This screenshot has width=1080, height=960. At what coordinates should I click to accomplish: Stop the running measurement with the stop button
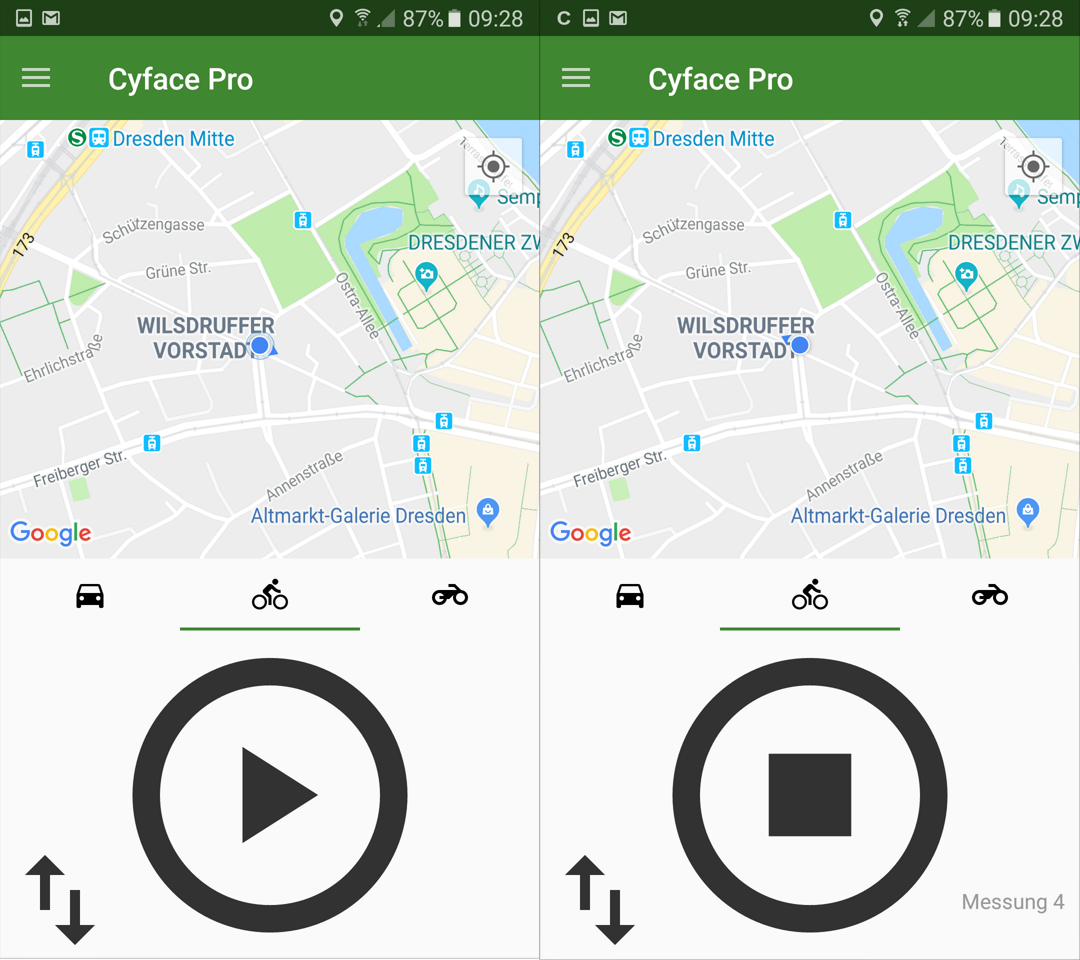coord(810,796)
